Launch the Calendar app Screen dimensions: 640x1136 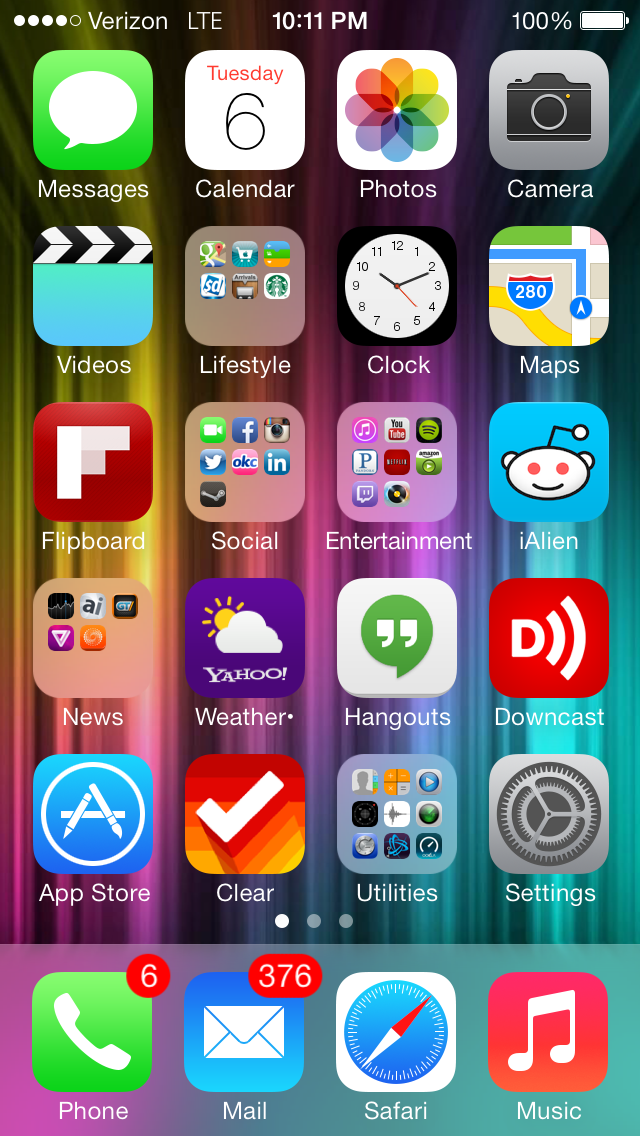245,110
